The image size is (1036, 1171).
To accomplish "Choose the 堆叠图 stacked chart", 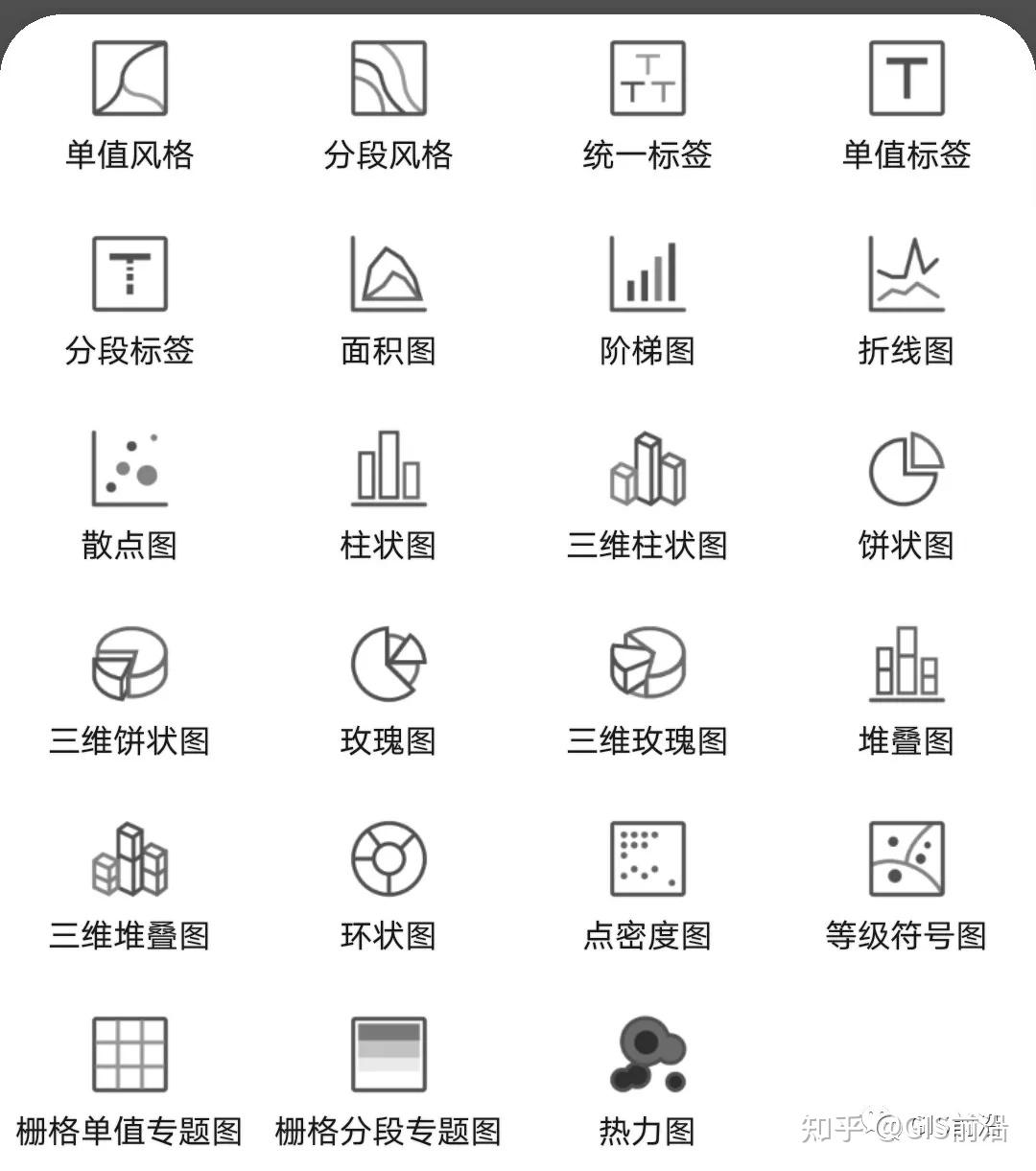I will tap(906, 665).
